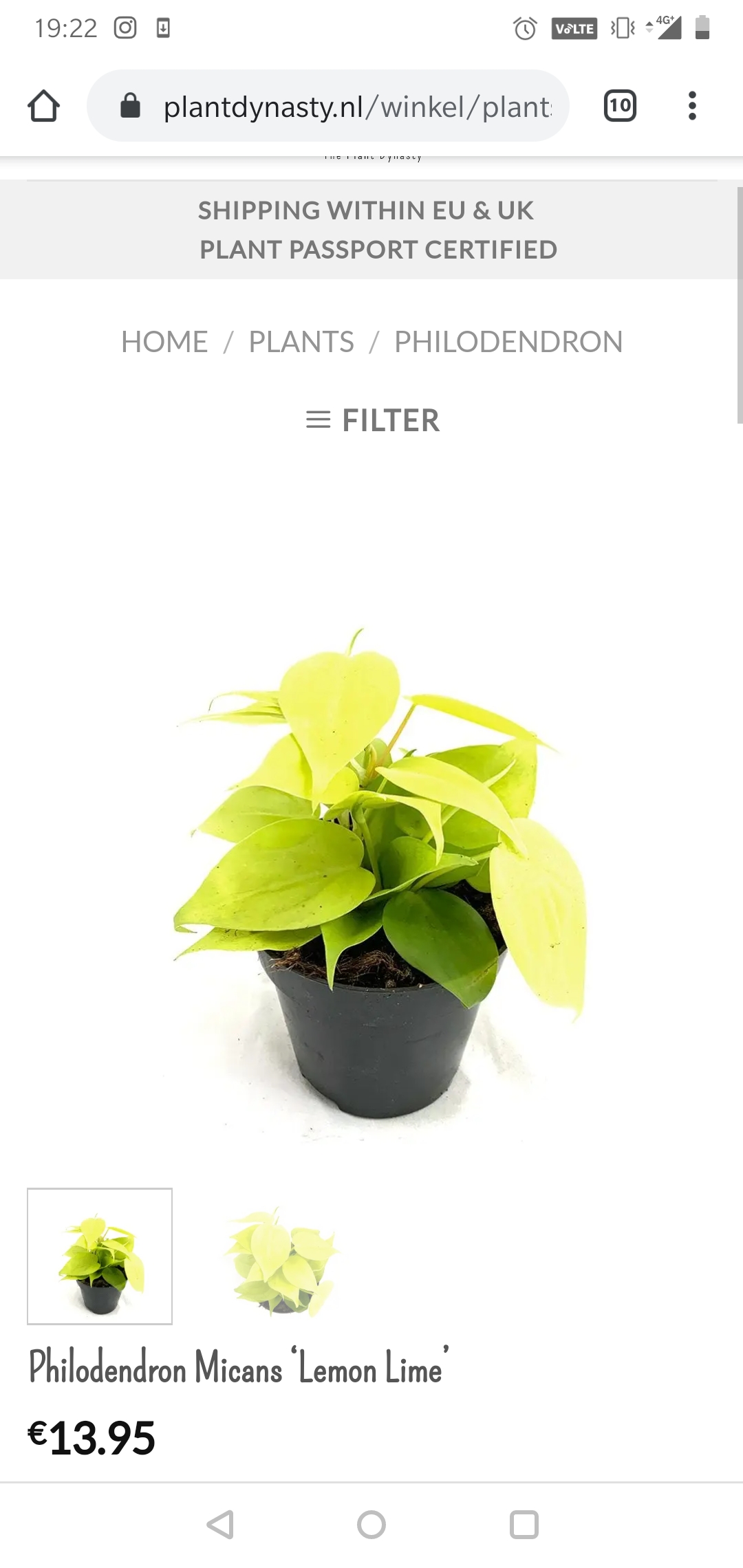The height and width of the screenshot is (1568, 743).
Task: Tap the system back button
Action: [220, 1525]
